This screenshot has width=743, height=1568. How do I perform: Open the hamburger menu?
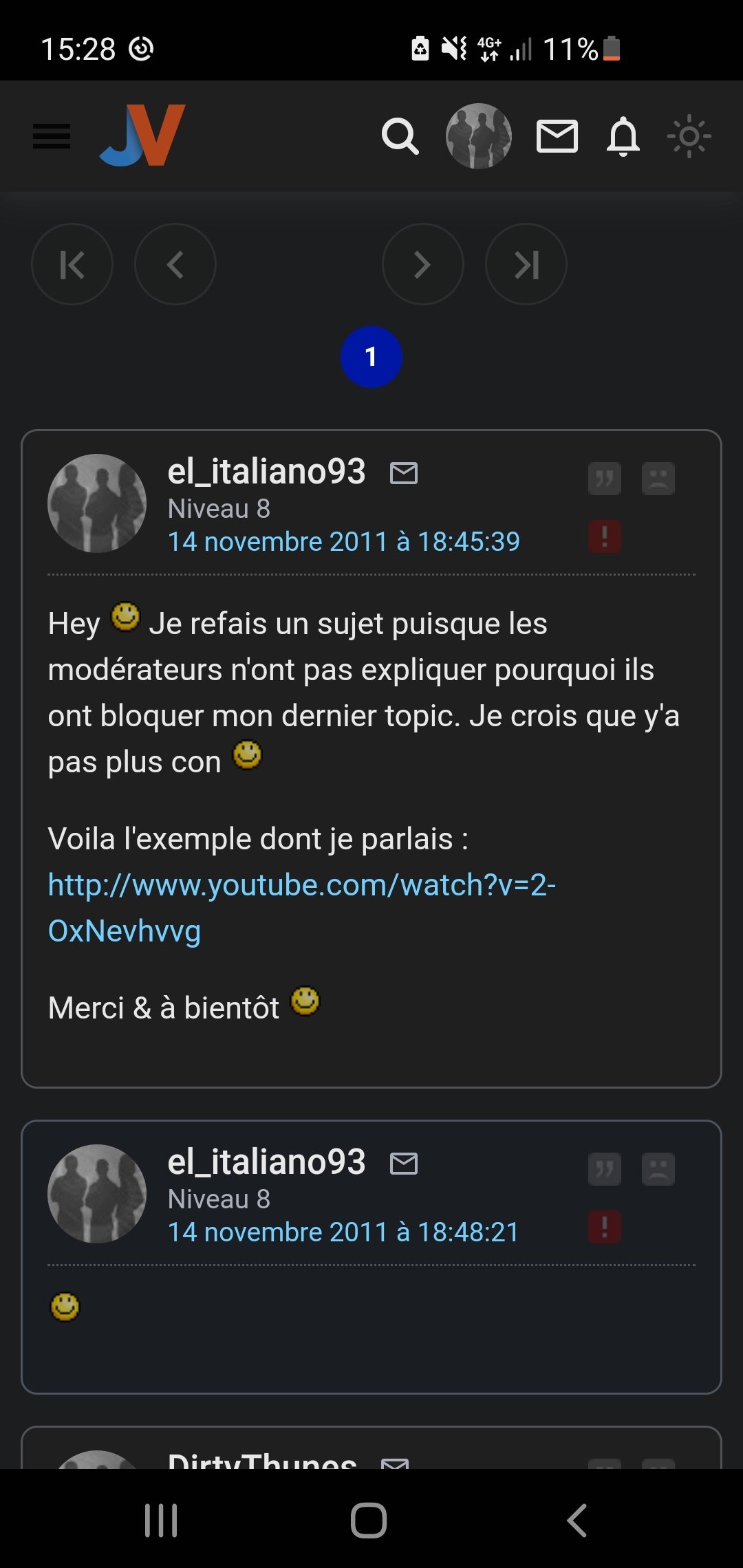[52, 136]
